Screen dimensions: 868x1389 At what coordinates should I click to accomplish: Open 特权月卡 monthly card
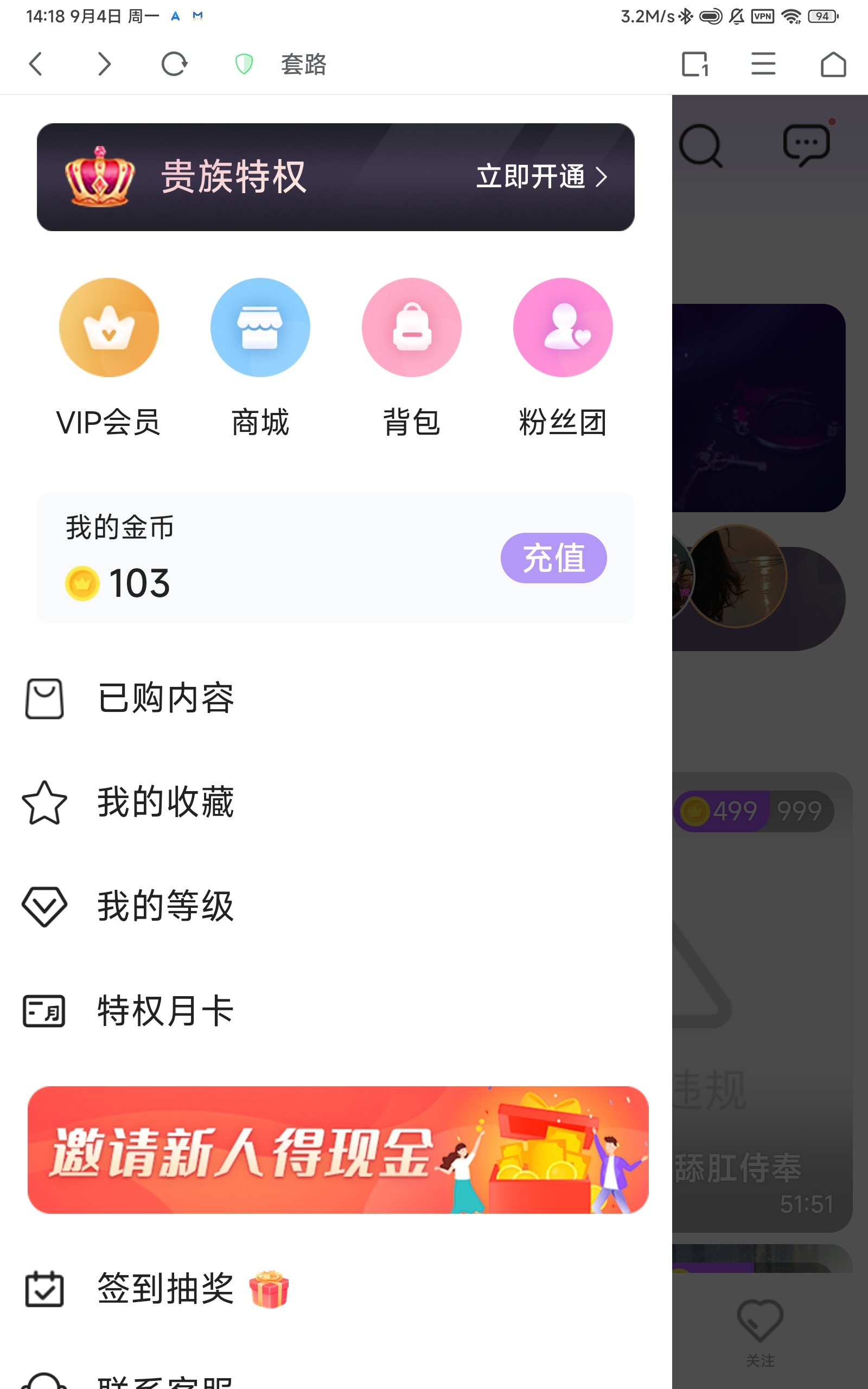(x=165, y=1011)
